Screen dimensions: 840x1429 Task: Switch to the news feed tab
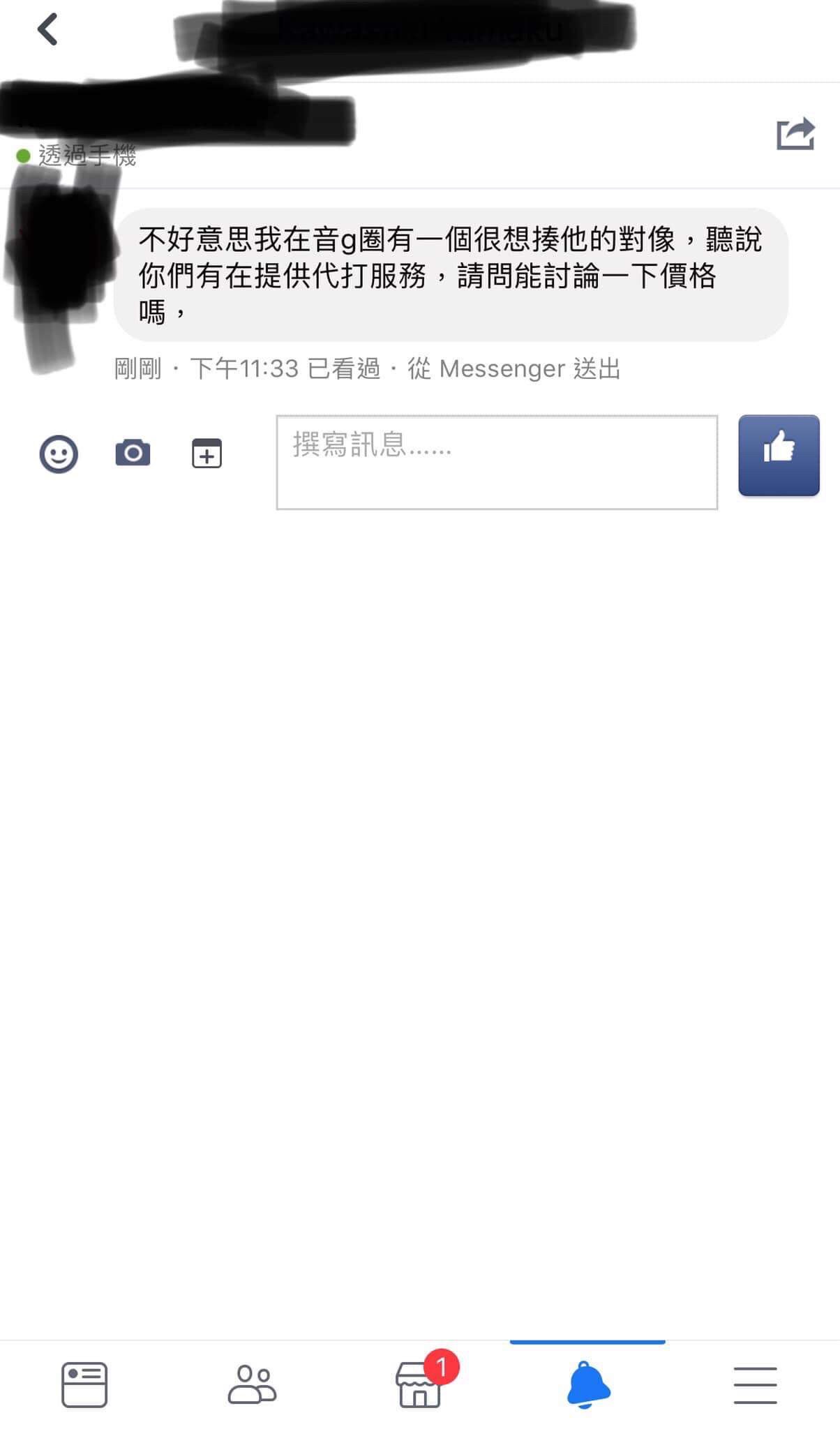(x=84, y=1384)
